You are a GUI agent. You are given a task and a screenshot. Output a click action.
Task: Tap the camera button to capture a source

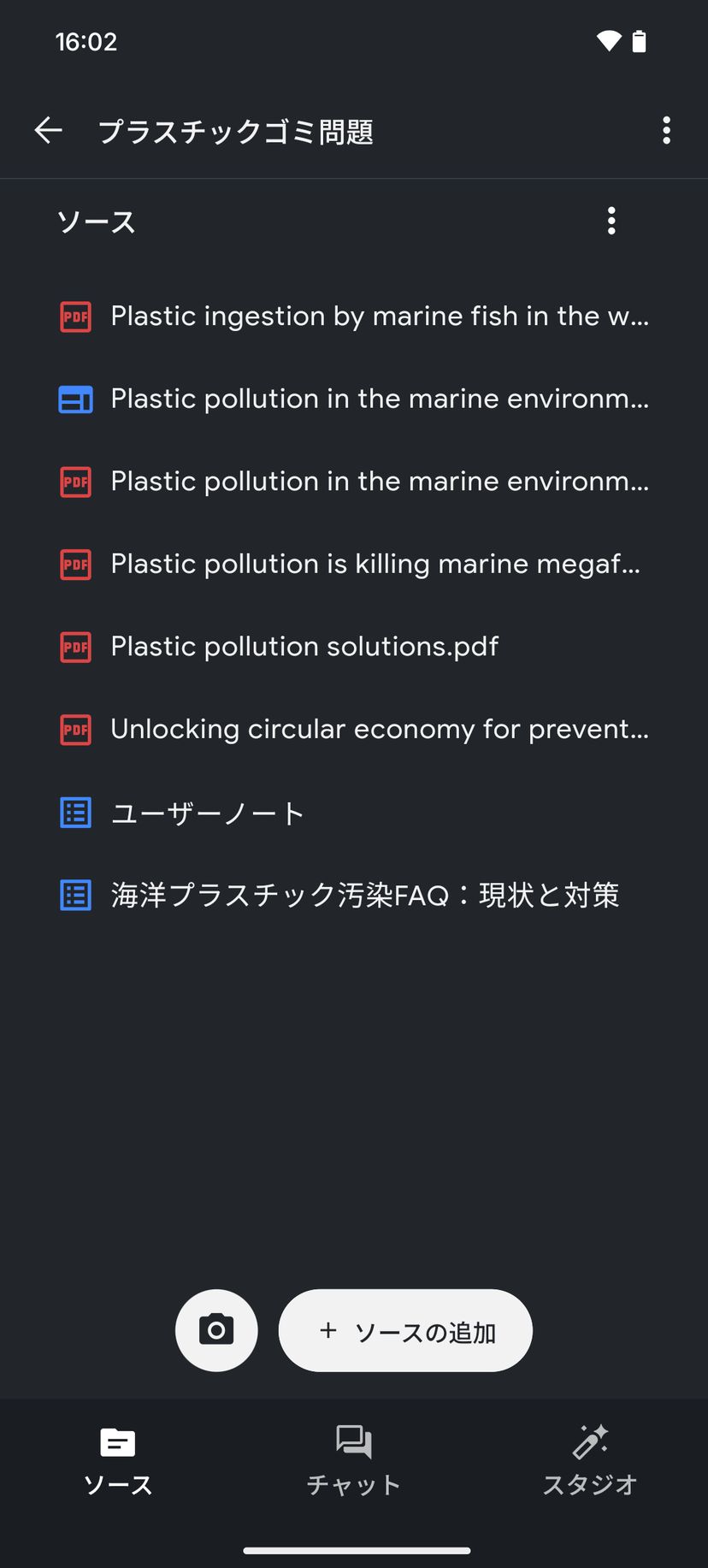pyautogui.click(x=216, y=1330)
